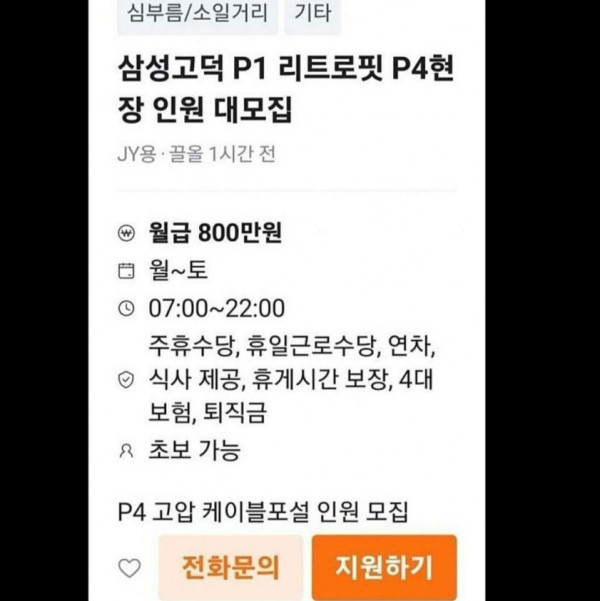Save this job posting with the heart icon
Image resolution: width=600 pixels, height=601 pixels.
(x=130, y=568)
